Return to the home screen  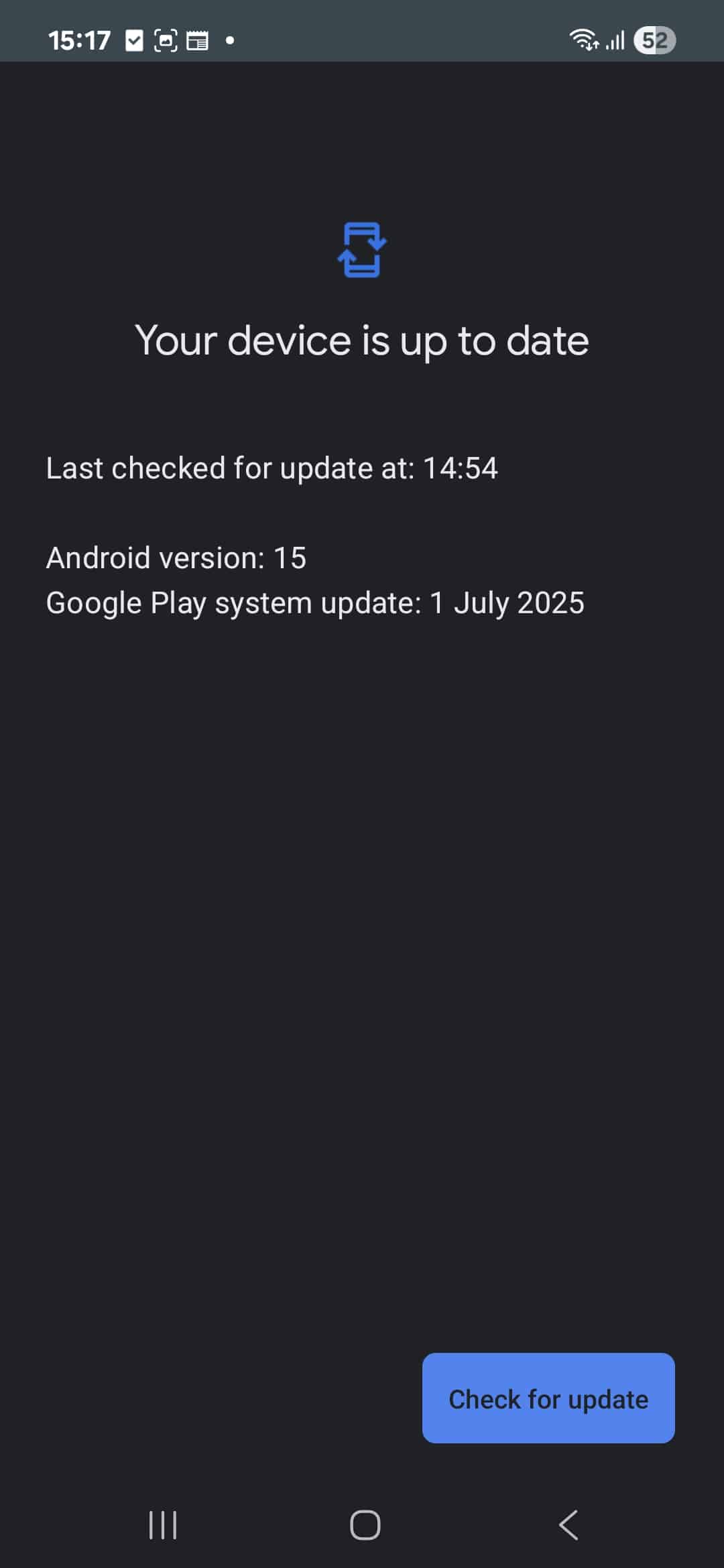(x=365, y=1525)
